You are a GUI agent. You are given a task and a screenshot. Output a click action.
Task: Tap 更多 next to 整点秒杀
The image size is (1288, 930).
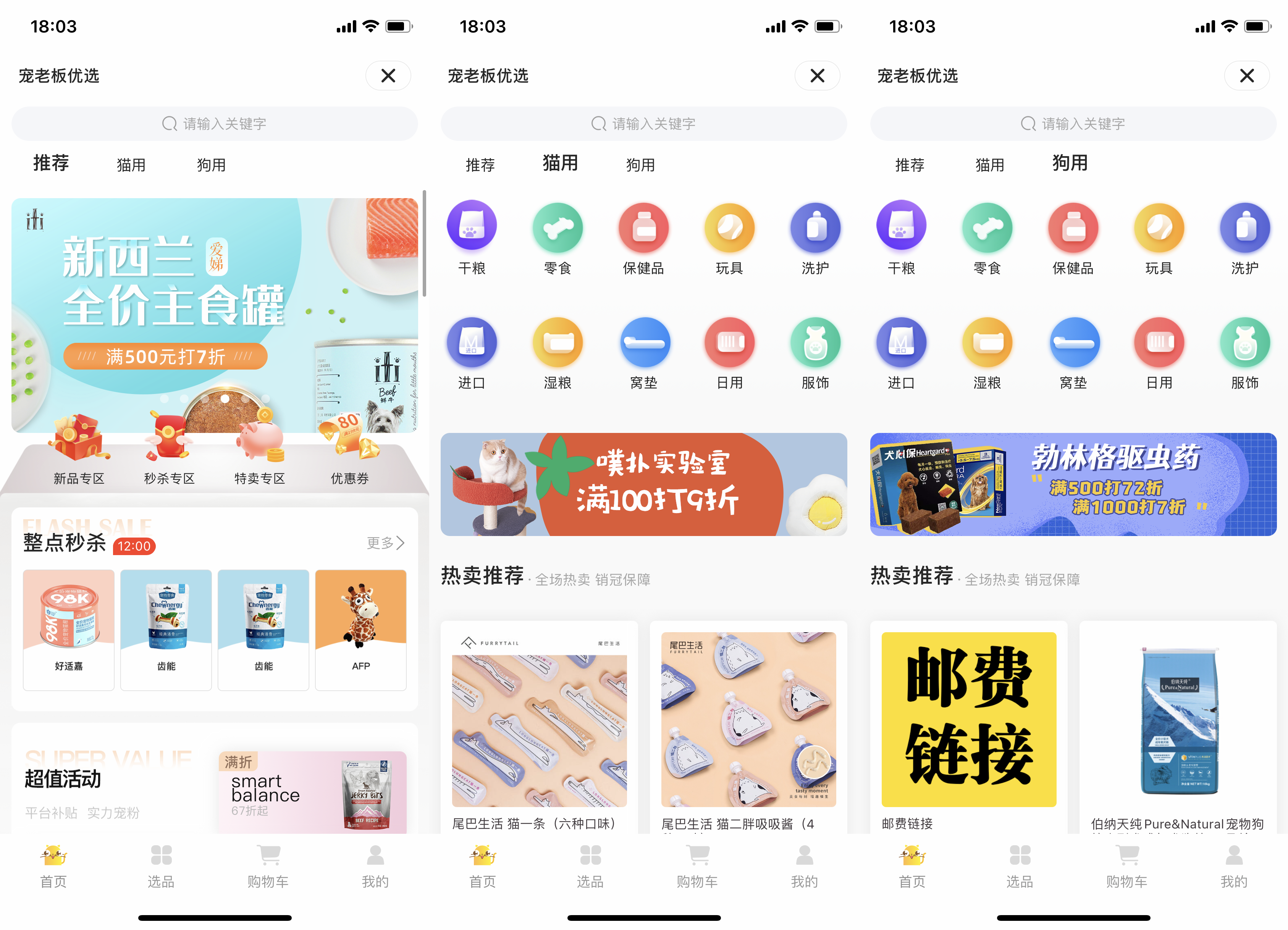tap(385, 543)
